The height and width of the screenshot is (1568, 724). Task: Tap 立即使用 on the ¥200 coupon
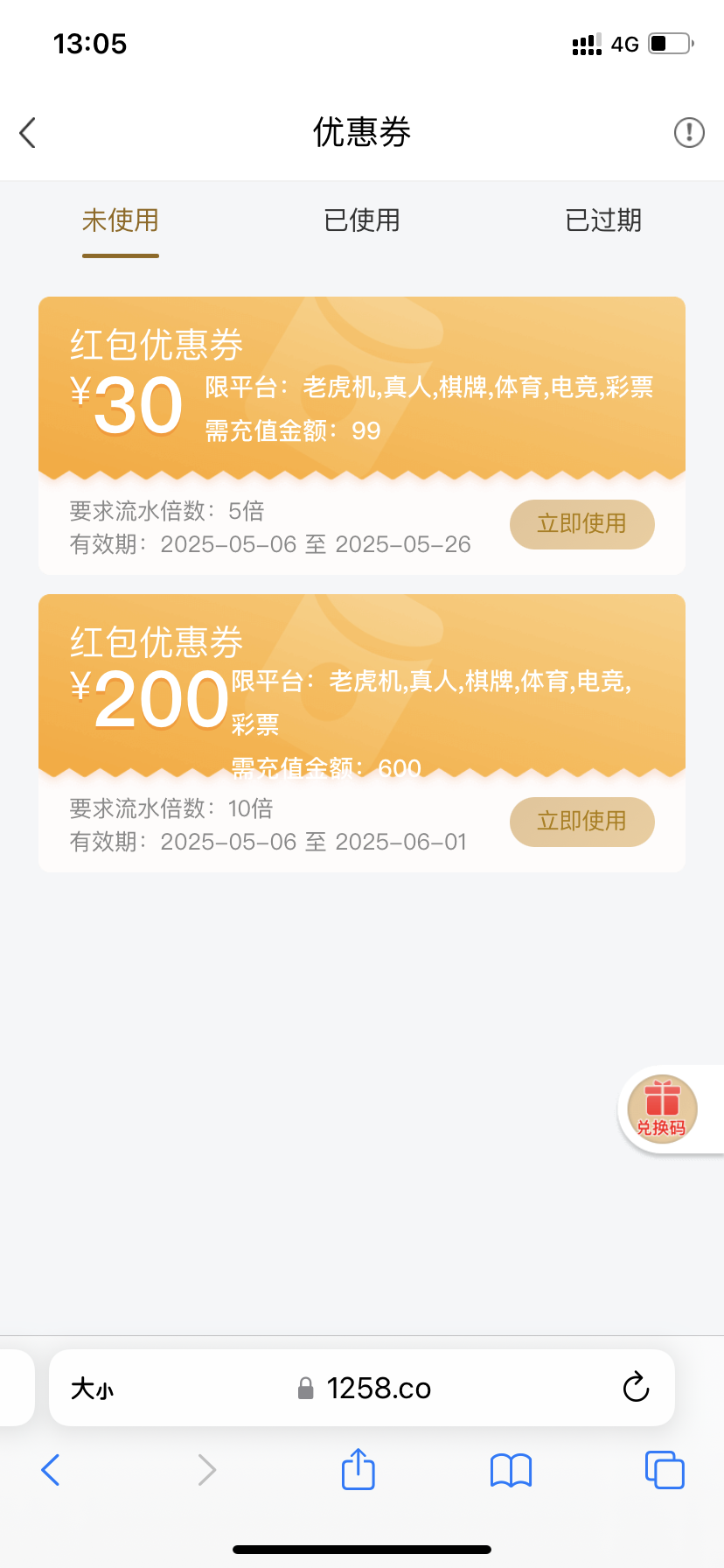point(582,822)
